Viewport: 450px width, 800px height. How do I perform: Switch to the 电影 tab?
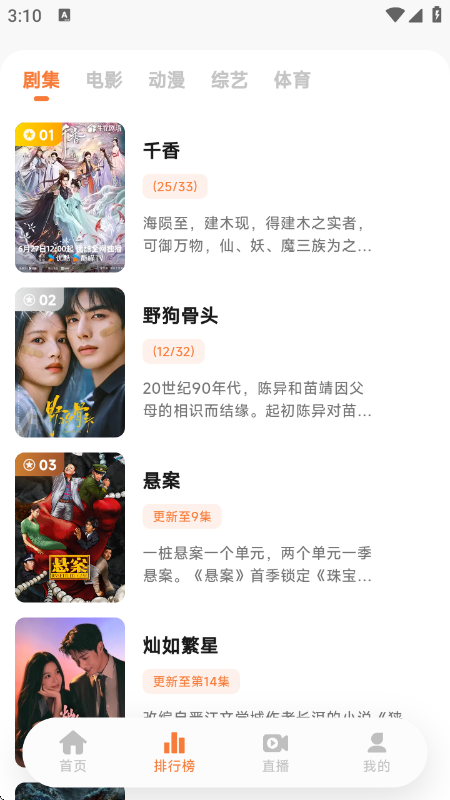pos(104,80)
